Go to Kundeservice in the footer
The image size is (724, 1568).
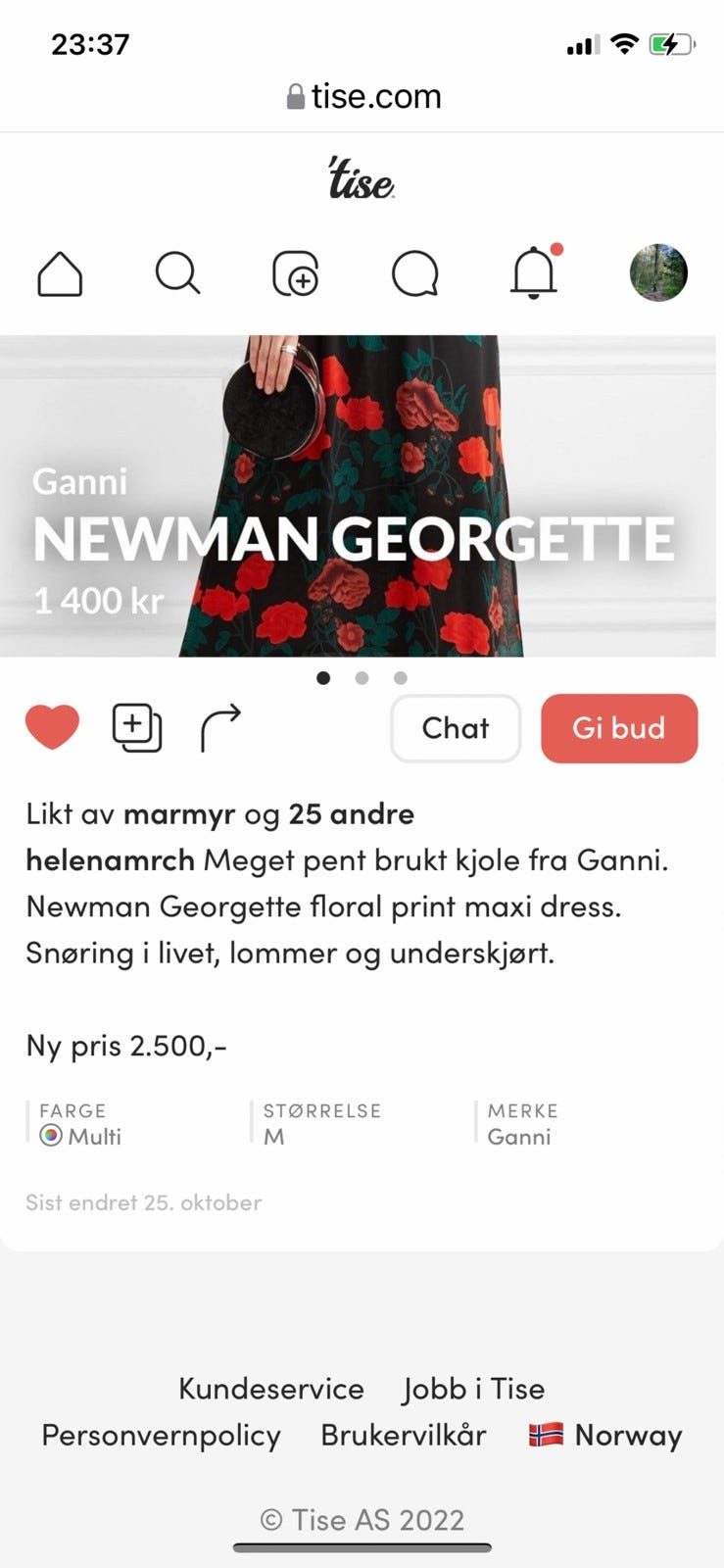click(270, 1389)
